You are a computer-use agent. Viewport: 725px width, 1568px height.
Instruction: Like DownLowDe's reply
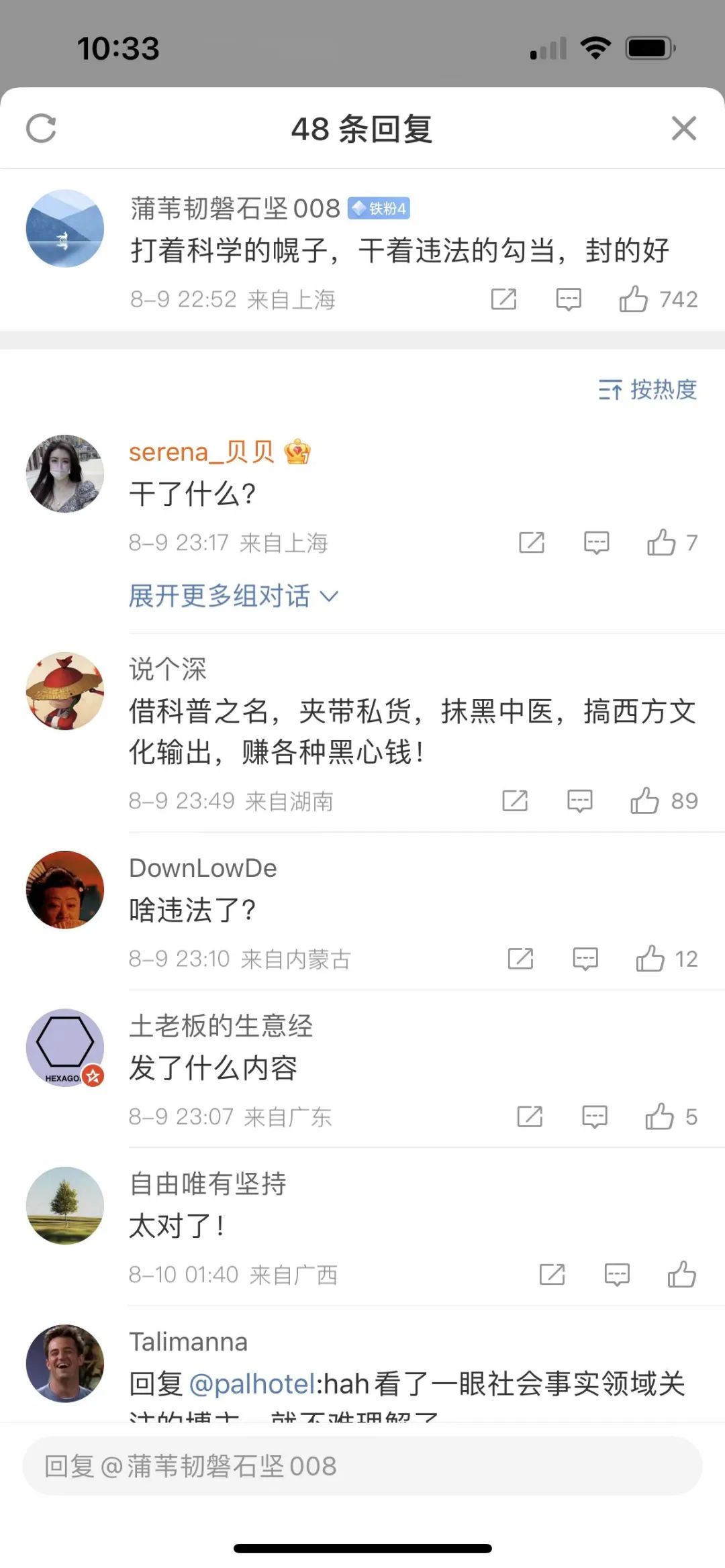click(x=650, y=959)
